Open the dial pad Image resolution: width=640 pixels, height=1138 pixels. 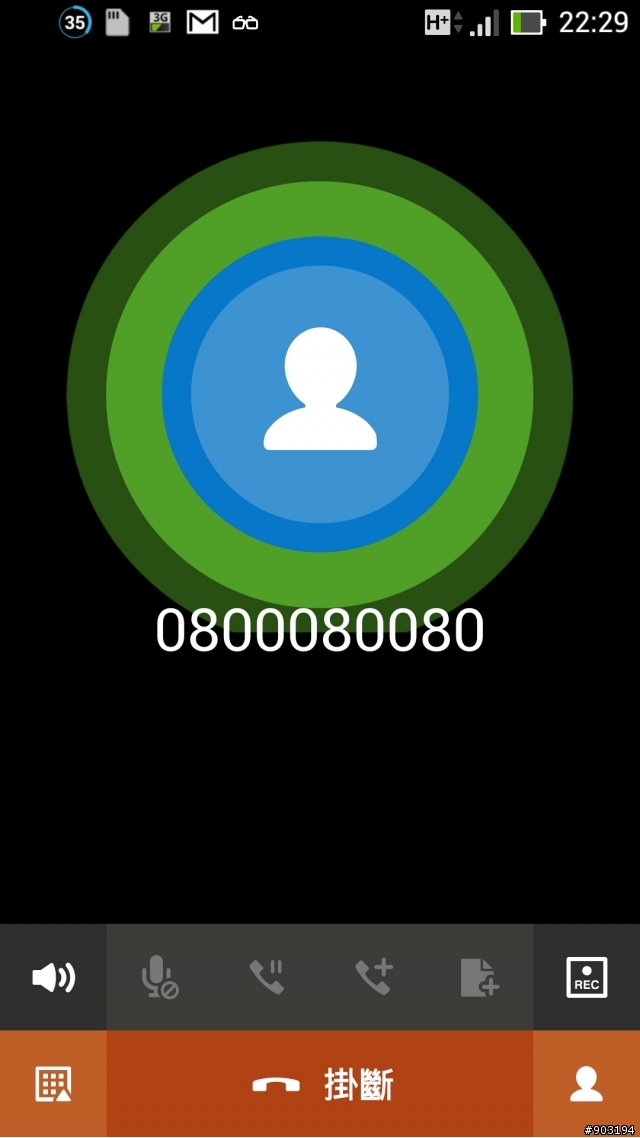[53, 1084]
